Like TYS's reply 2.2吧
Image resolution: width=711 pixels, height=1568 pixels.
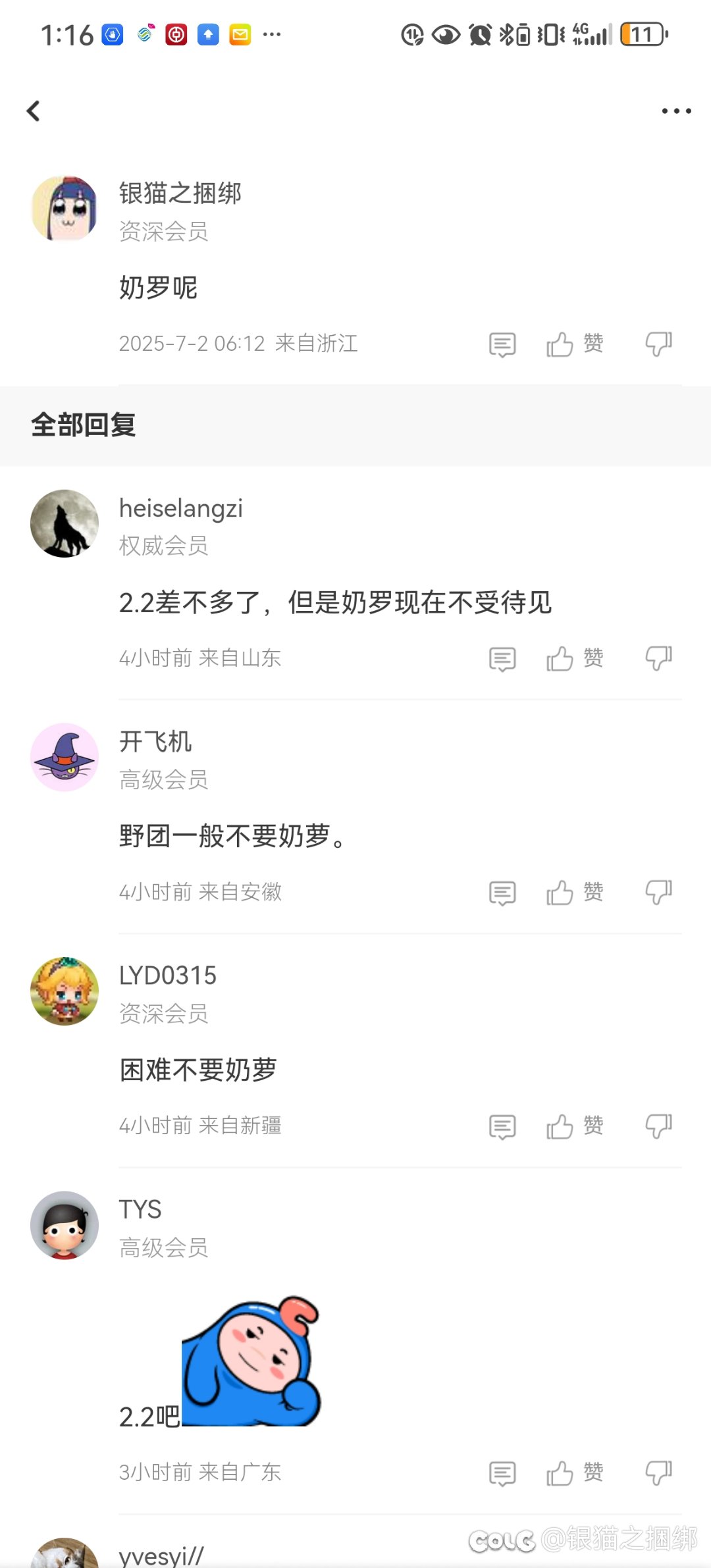tap(575, 1473)
